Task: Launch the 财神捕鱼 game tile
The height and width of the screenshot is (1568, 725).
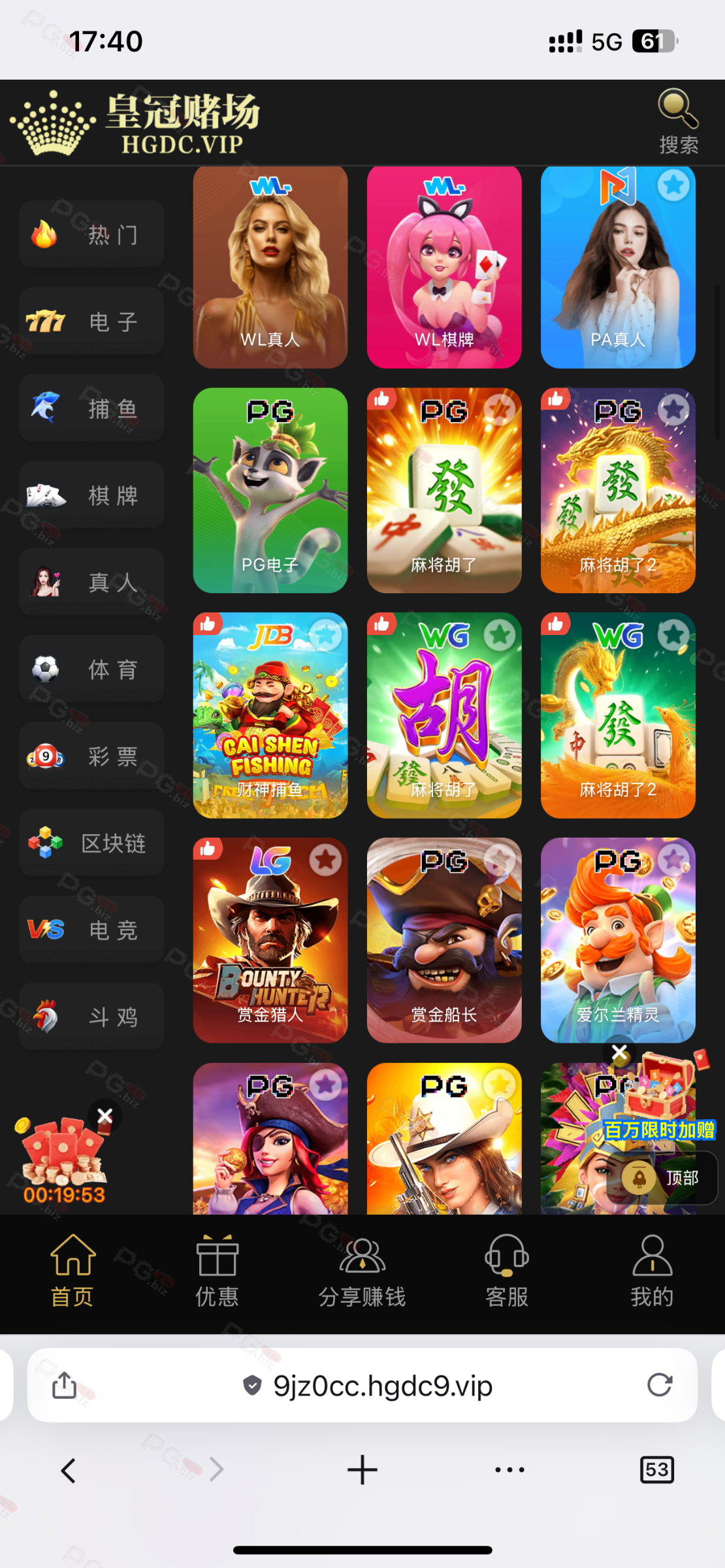Action: pyautogui.click(x=270, y=715)
